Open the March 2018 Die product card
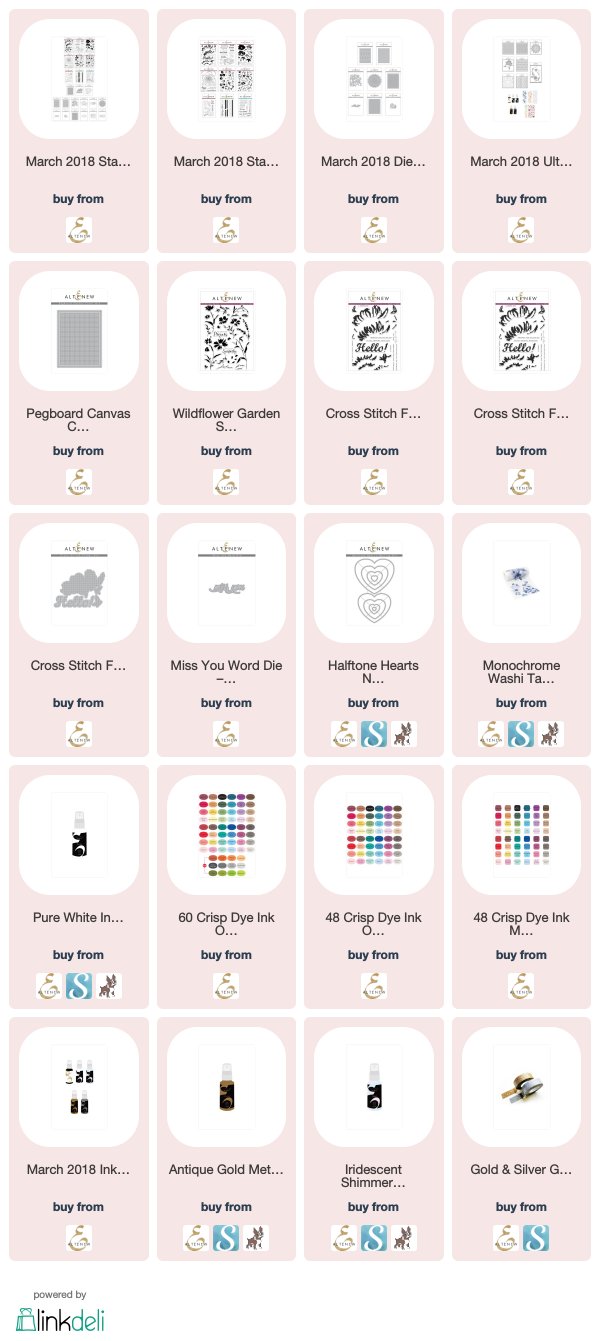600x1341 pixels. pyautogui.click(x=373, y=131)
